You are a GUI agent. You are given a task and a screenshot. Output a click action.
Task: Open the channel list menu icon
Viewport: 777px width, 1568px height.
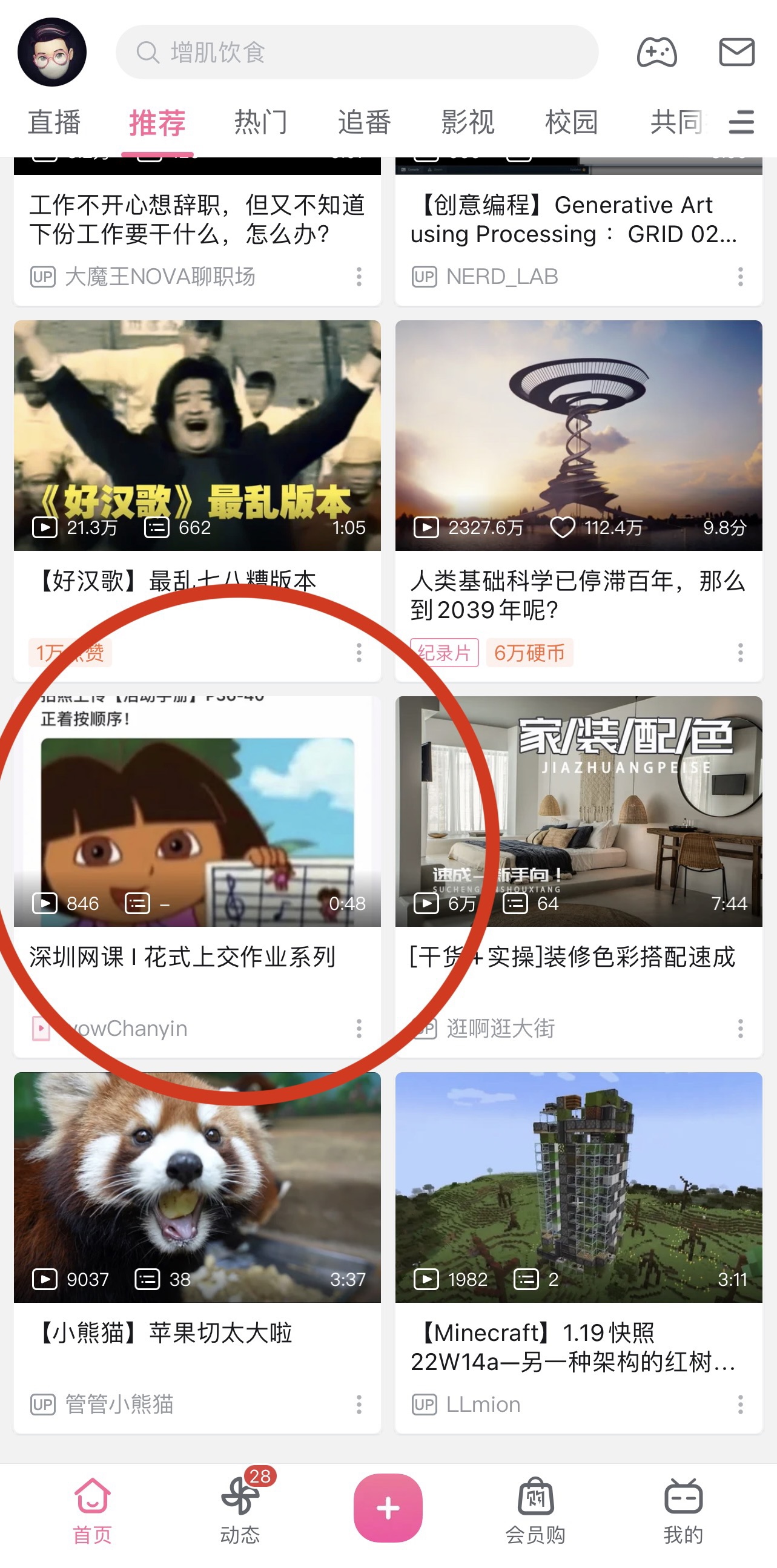(x=741, y=122)
